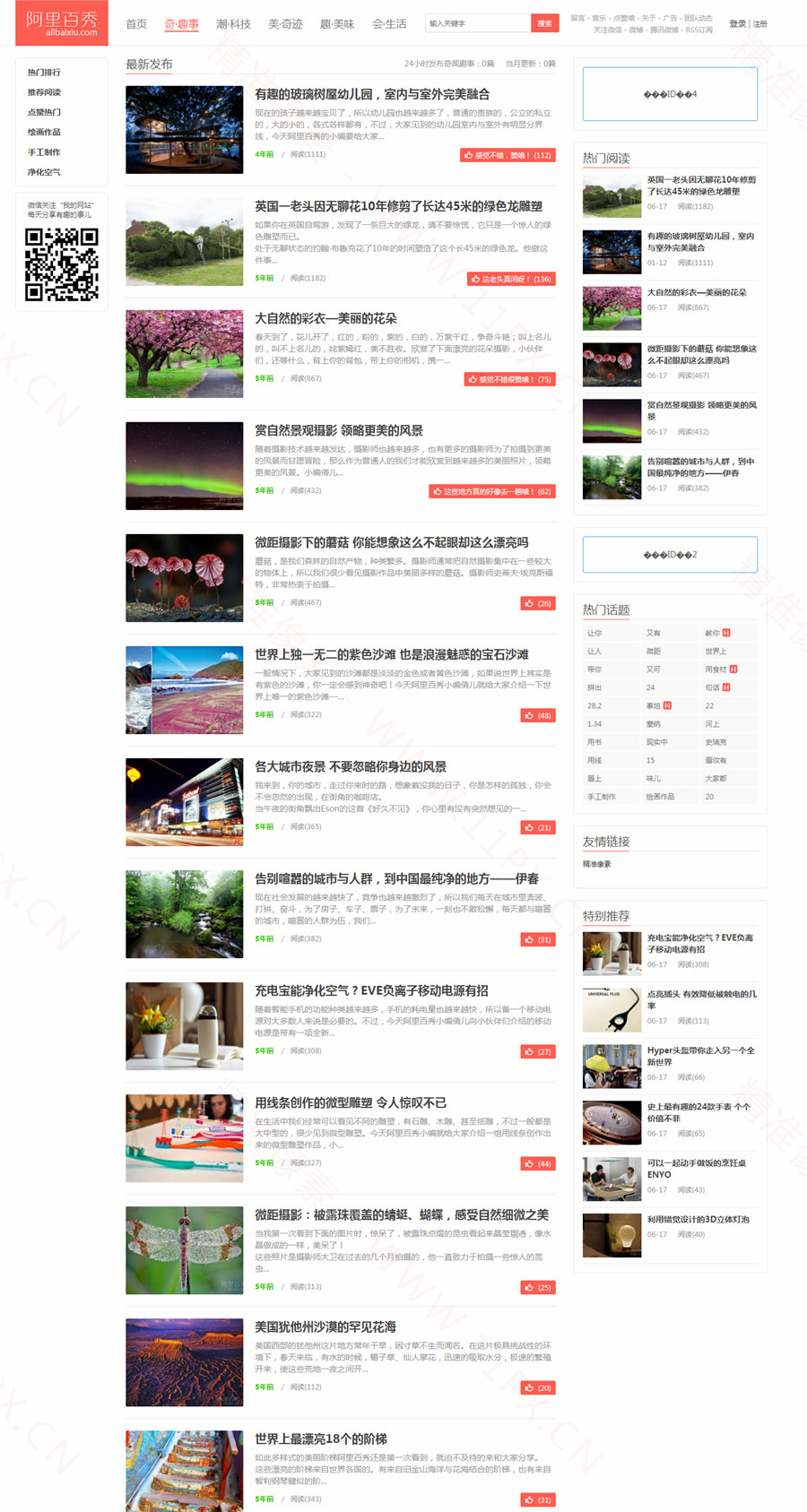Tap the red 搜索 button

pos(544,23)
